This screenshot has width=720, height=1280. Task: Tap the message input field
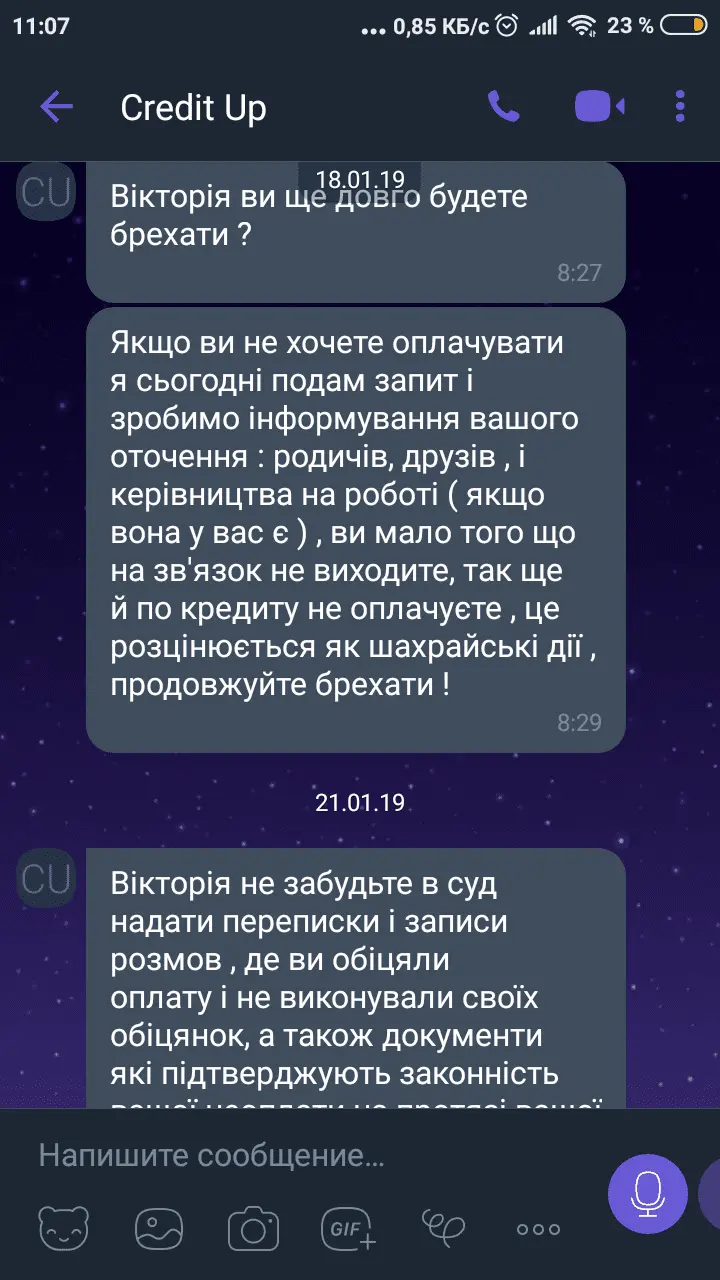point(300,1156)
